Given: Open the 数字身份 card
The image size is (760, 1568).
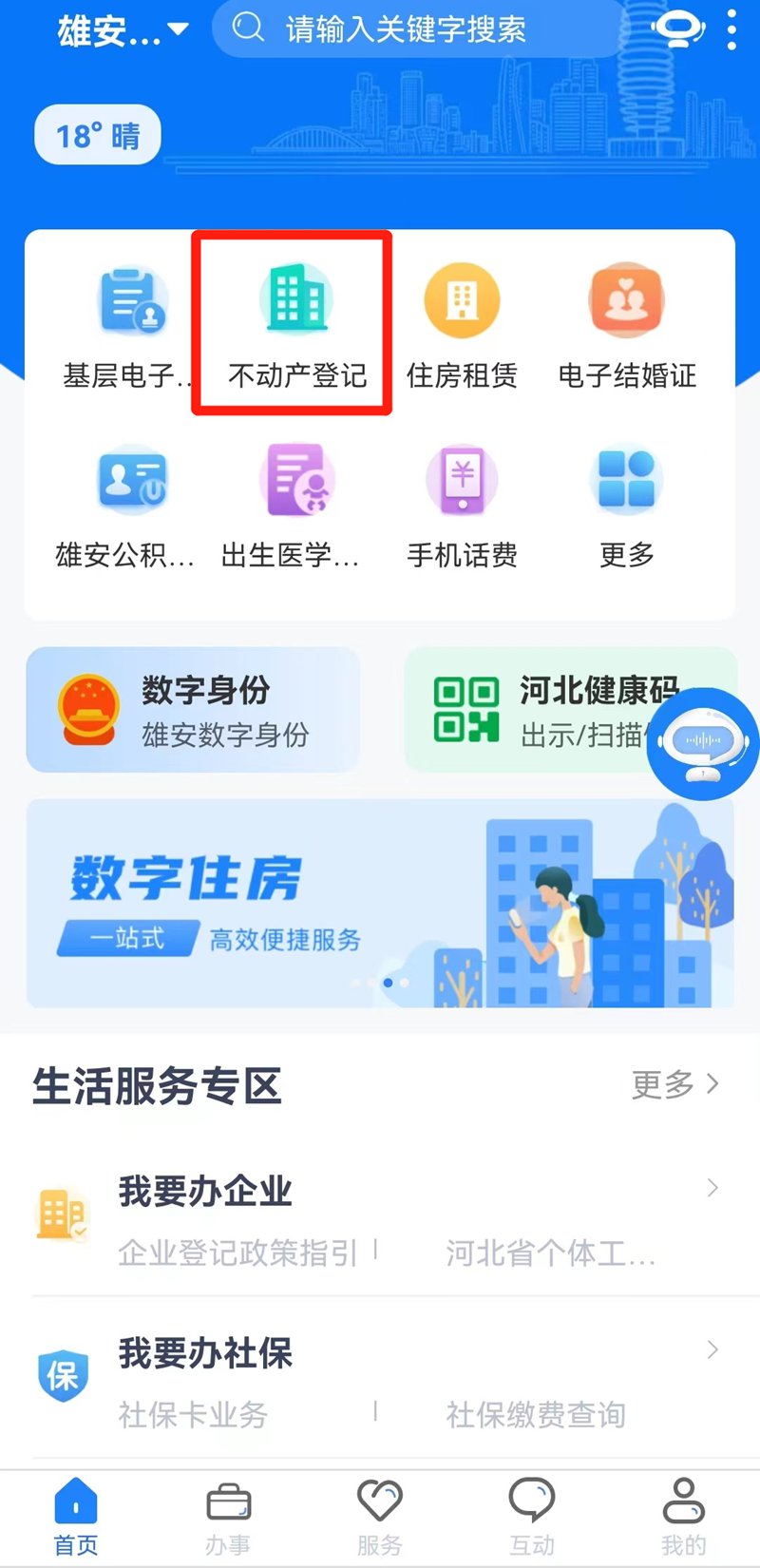Looking at the screenshot, I should 193,710.
